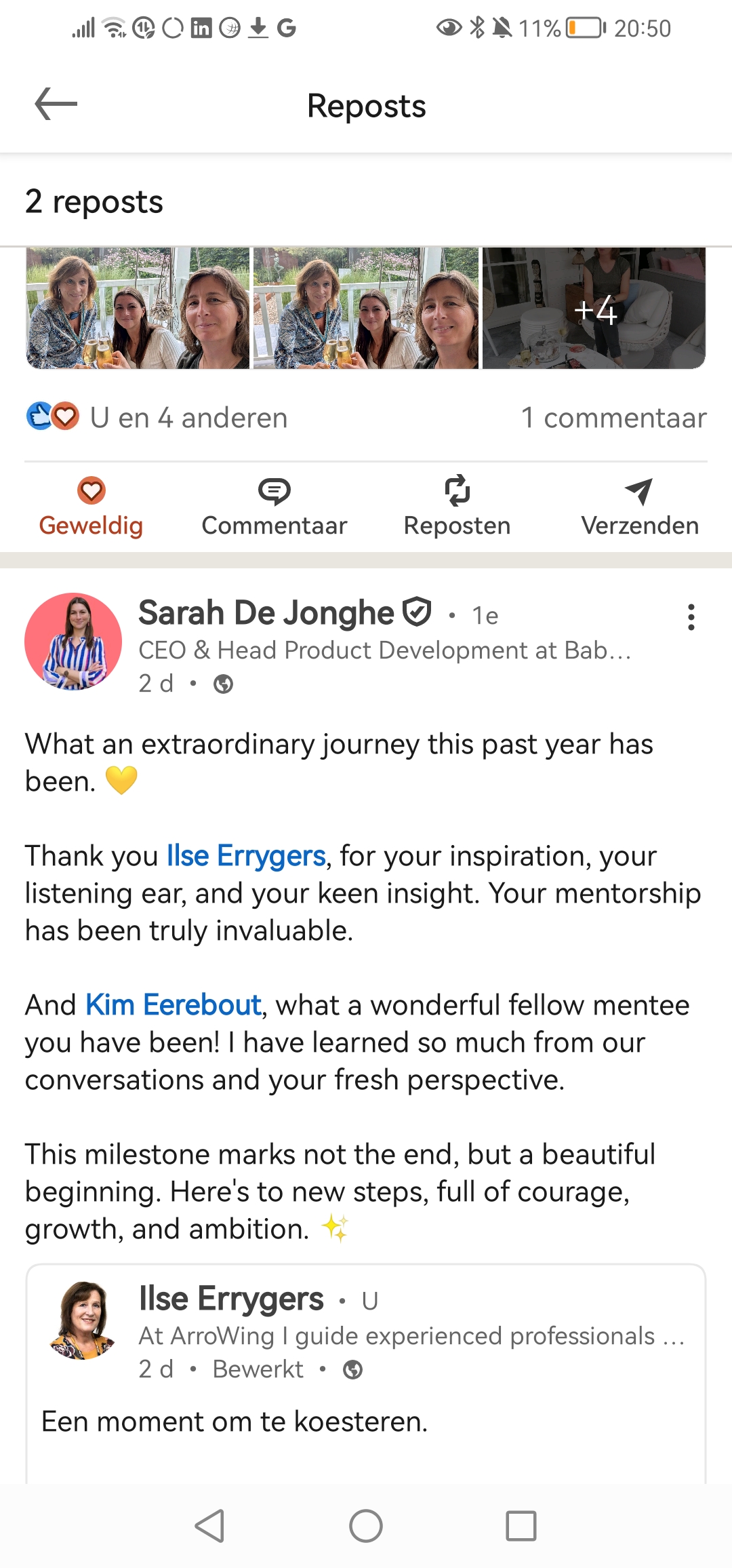The image size is (732, 1568).
Task: Follow the Ilse Errygers mention link
Action: pyautogui.click(x=246, y=856)
